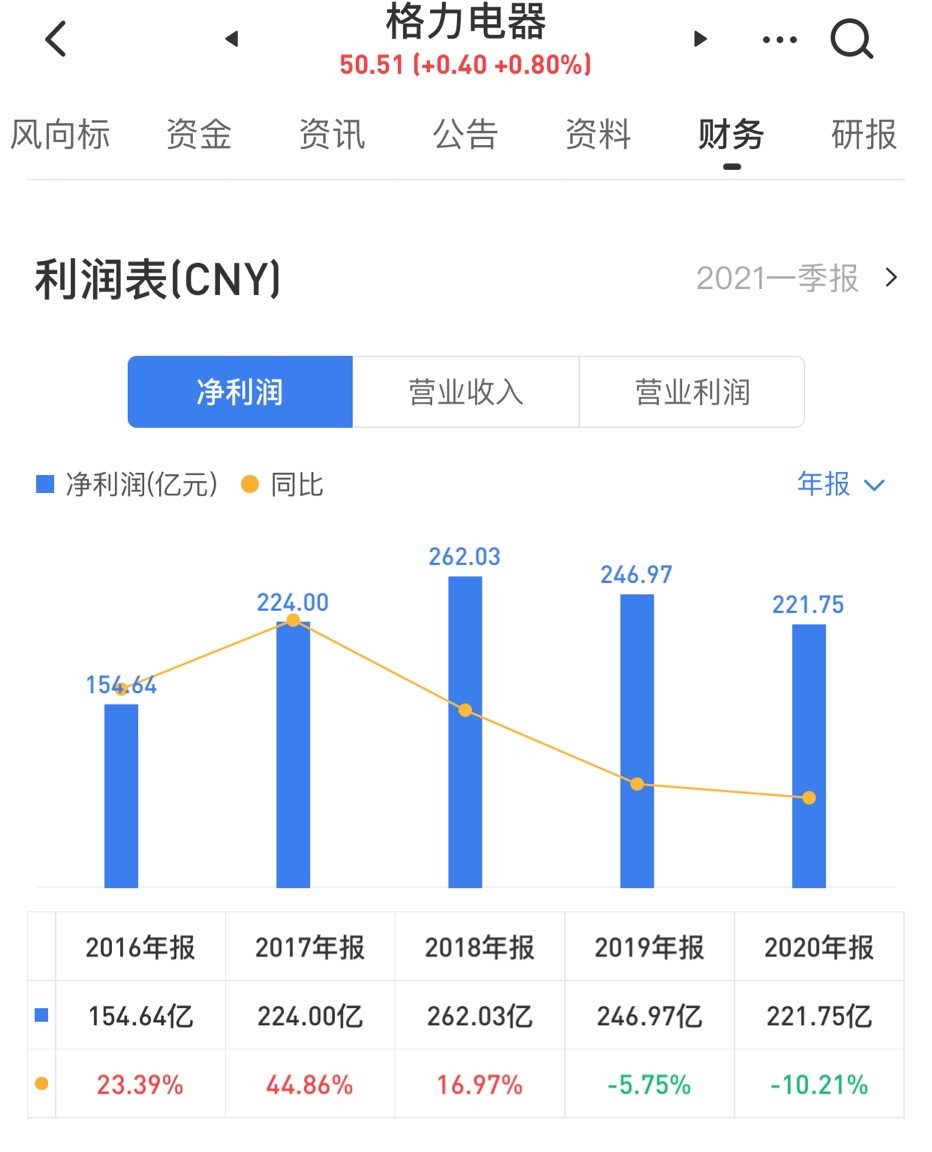Tap the back arrow at top left
Screen dimensions: 932x1152
55,40
